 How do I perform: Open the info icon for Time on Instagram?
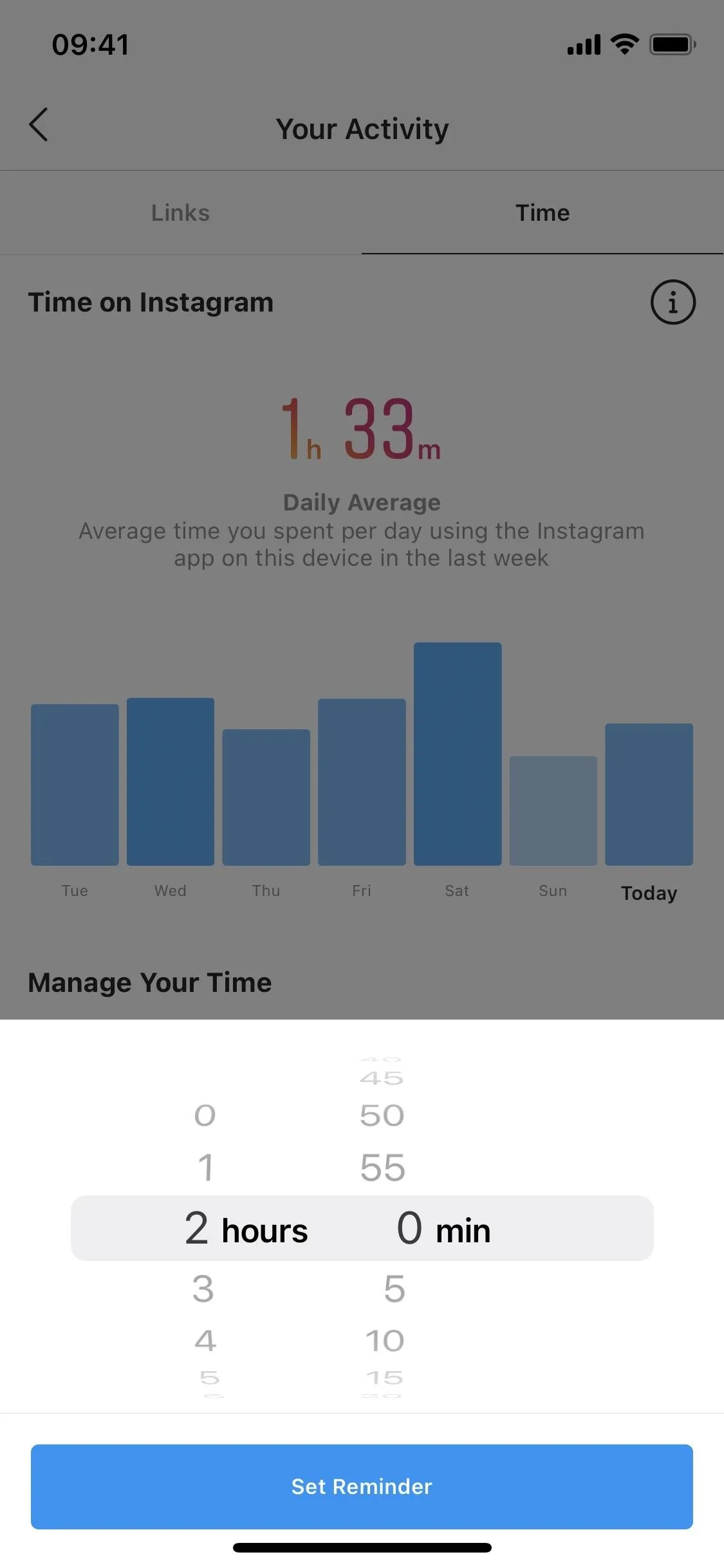[x=673, y=302]
